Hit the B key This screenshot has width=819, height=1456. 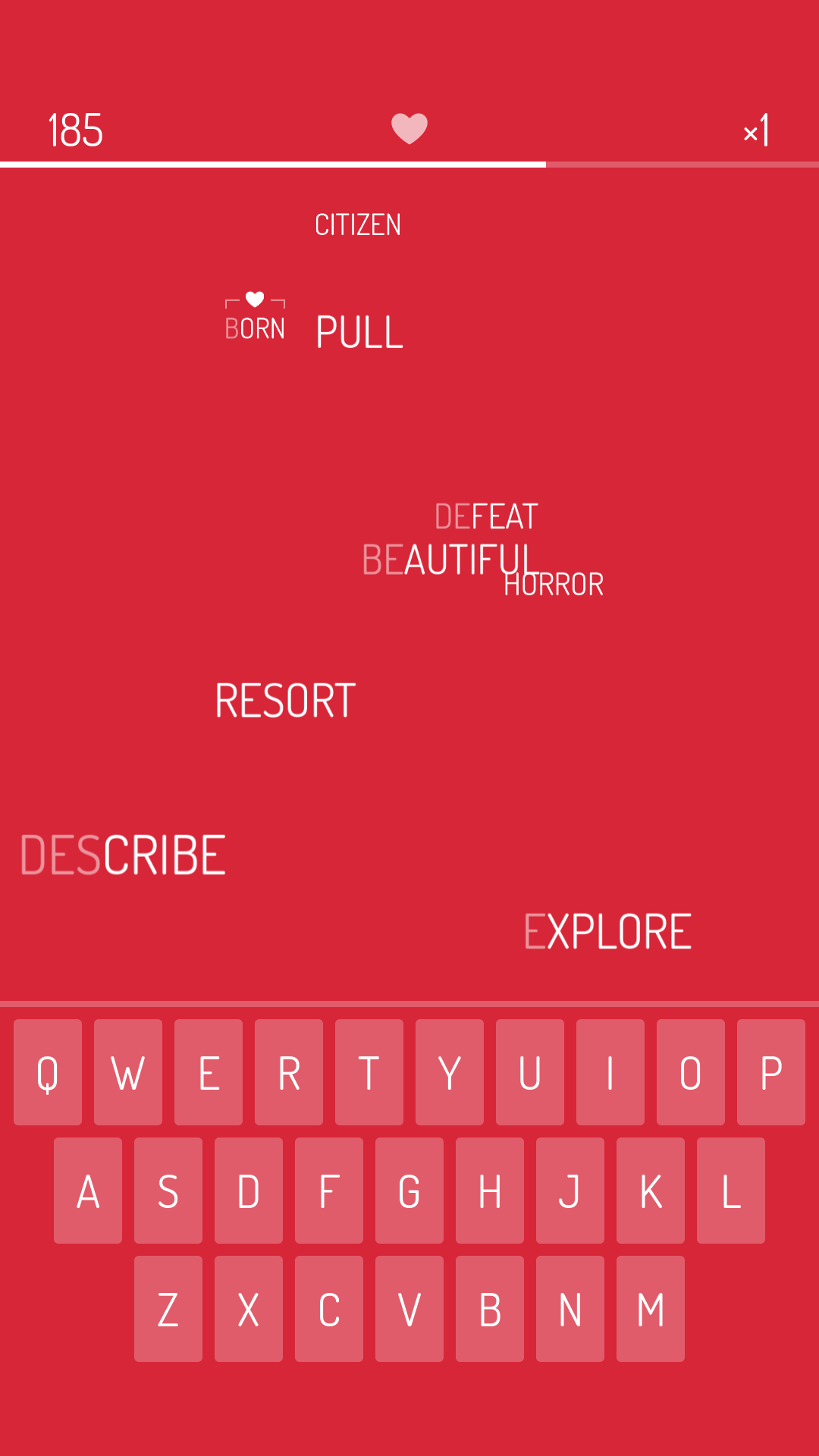[x=490, y=1309]
